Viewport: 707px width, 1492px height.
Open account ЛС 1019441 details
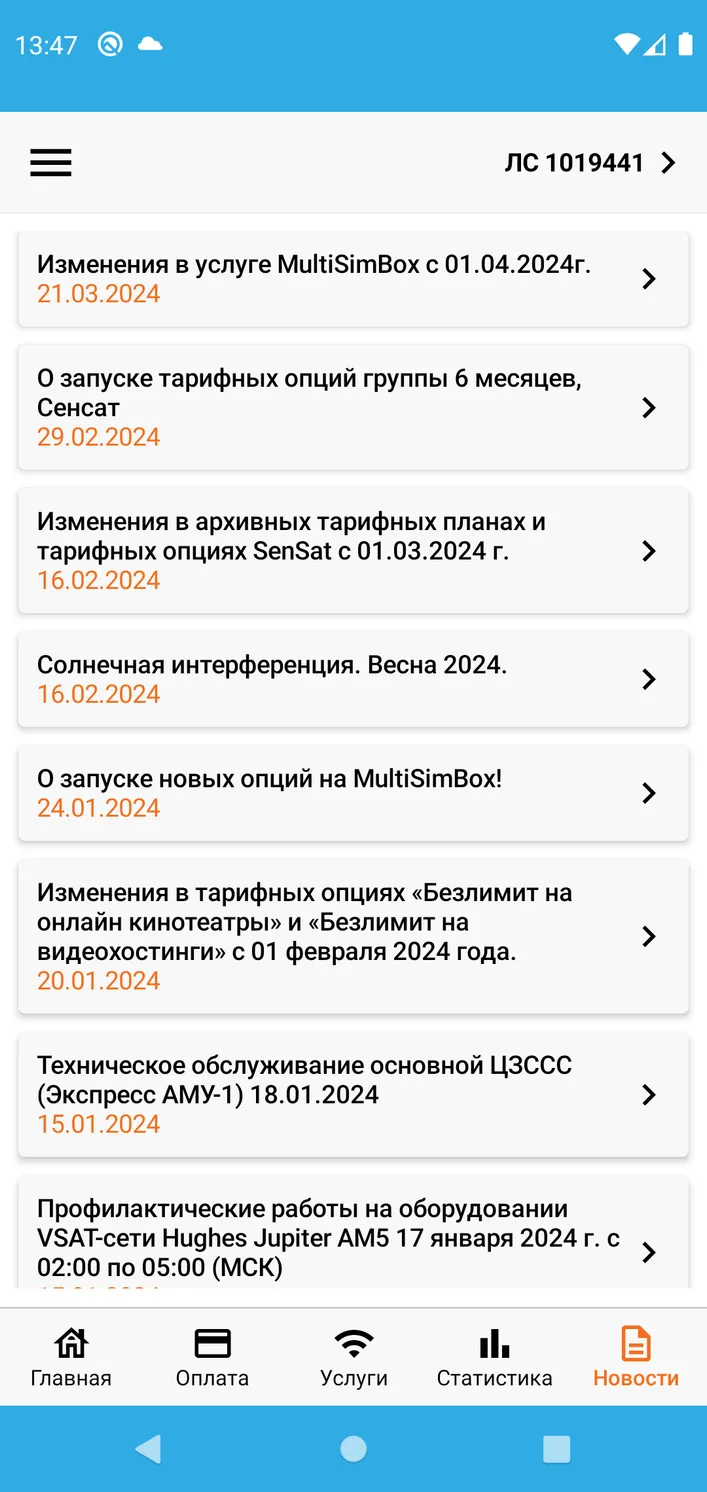pyautogui.click(x=590, y=163)
